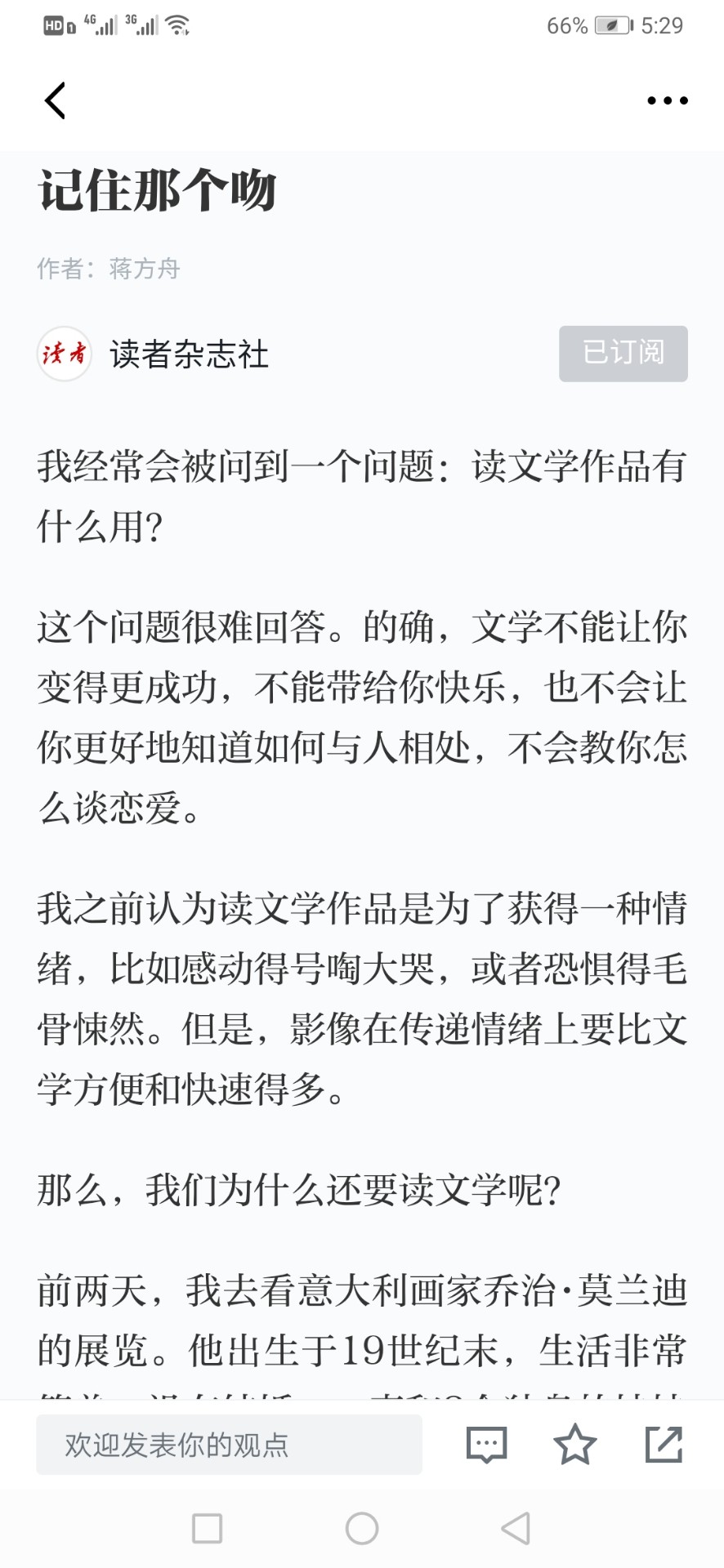Open the three-dot overflow menu

tap(667, 100)
